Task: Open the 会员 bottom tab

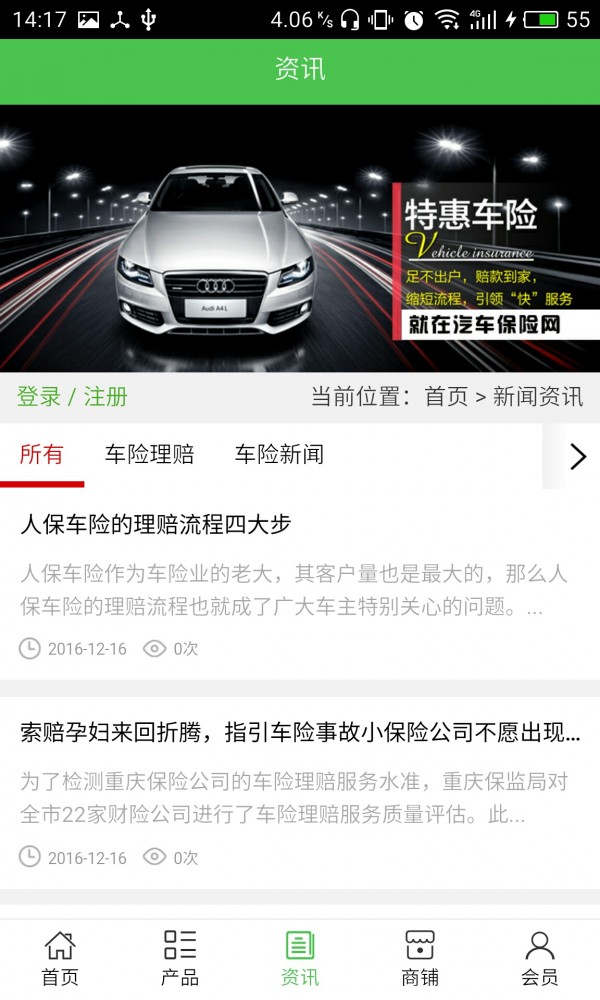Action: pos(540,959)
